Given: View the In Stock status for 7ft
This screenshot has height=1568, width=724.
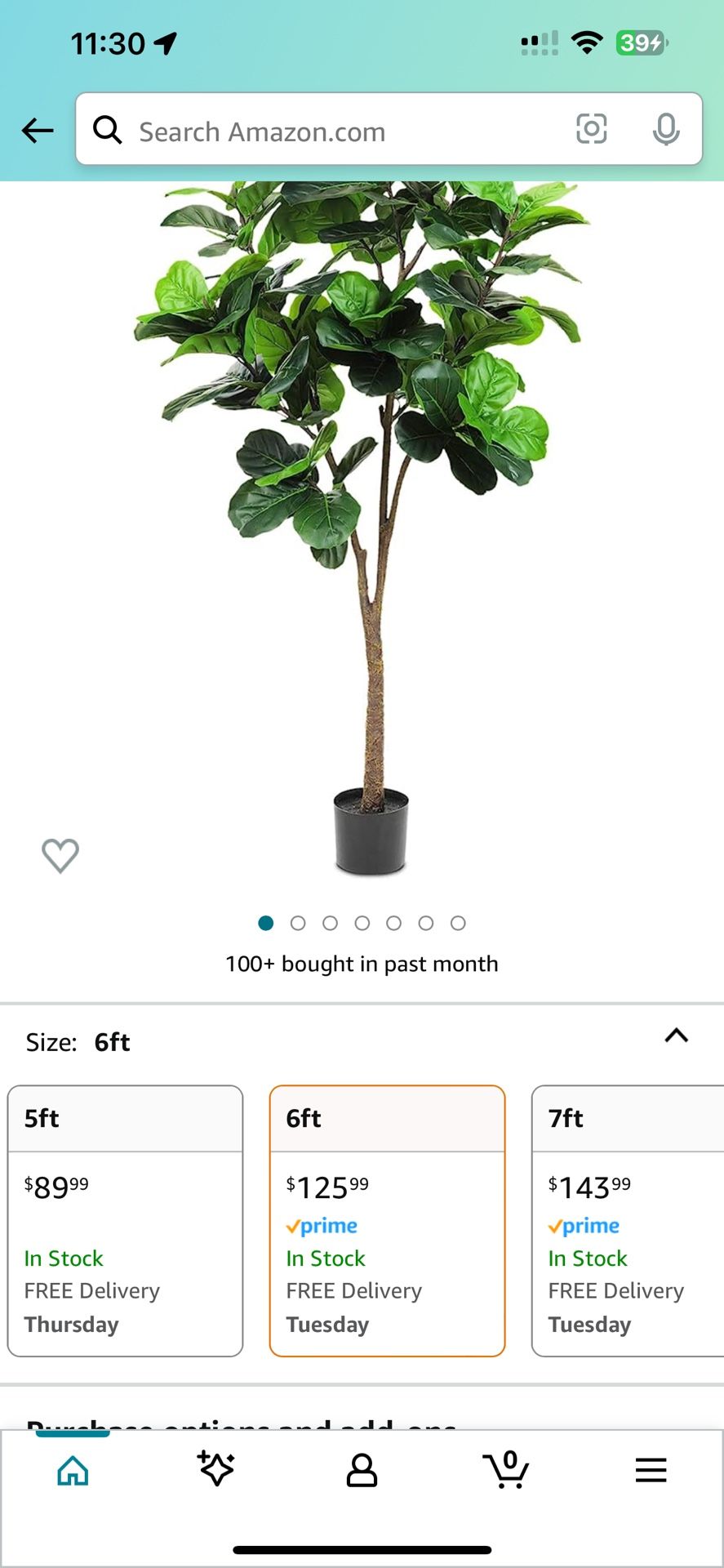Looking at the screenshot, I should (587, 1258).
